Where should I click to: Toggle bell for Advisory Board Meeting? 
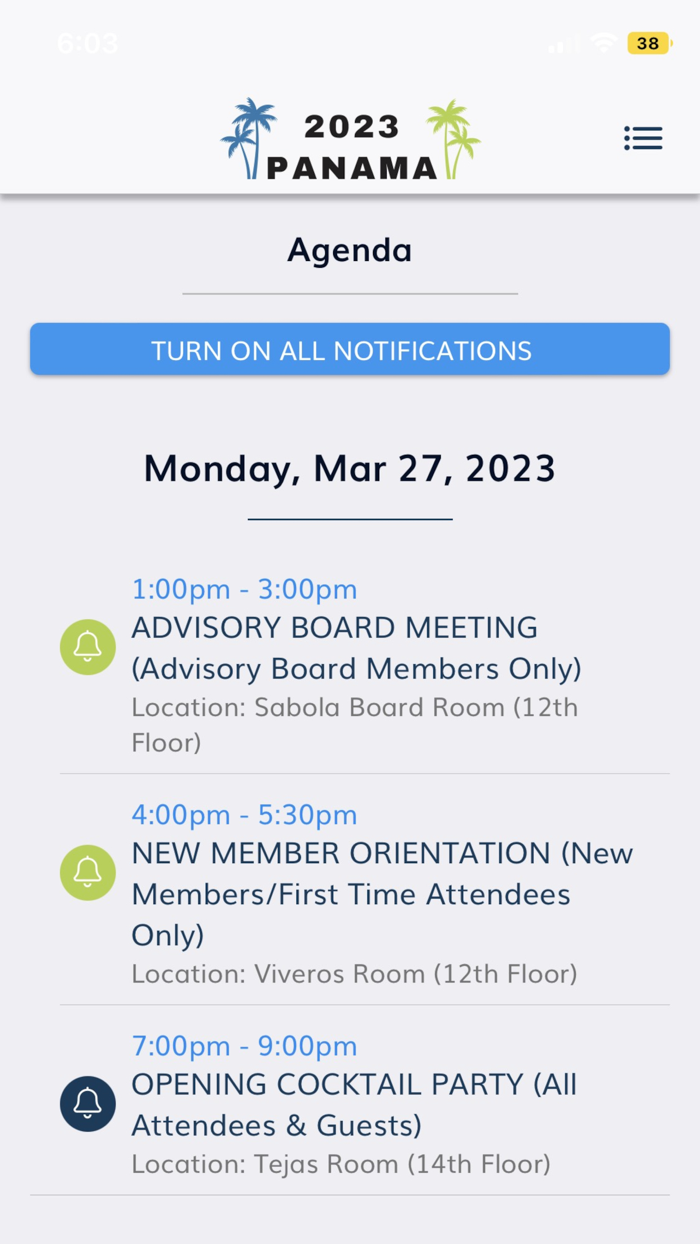click(88, 647)
